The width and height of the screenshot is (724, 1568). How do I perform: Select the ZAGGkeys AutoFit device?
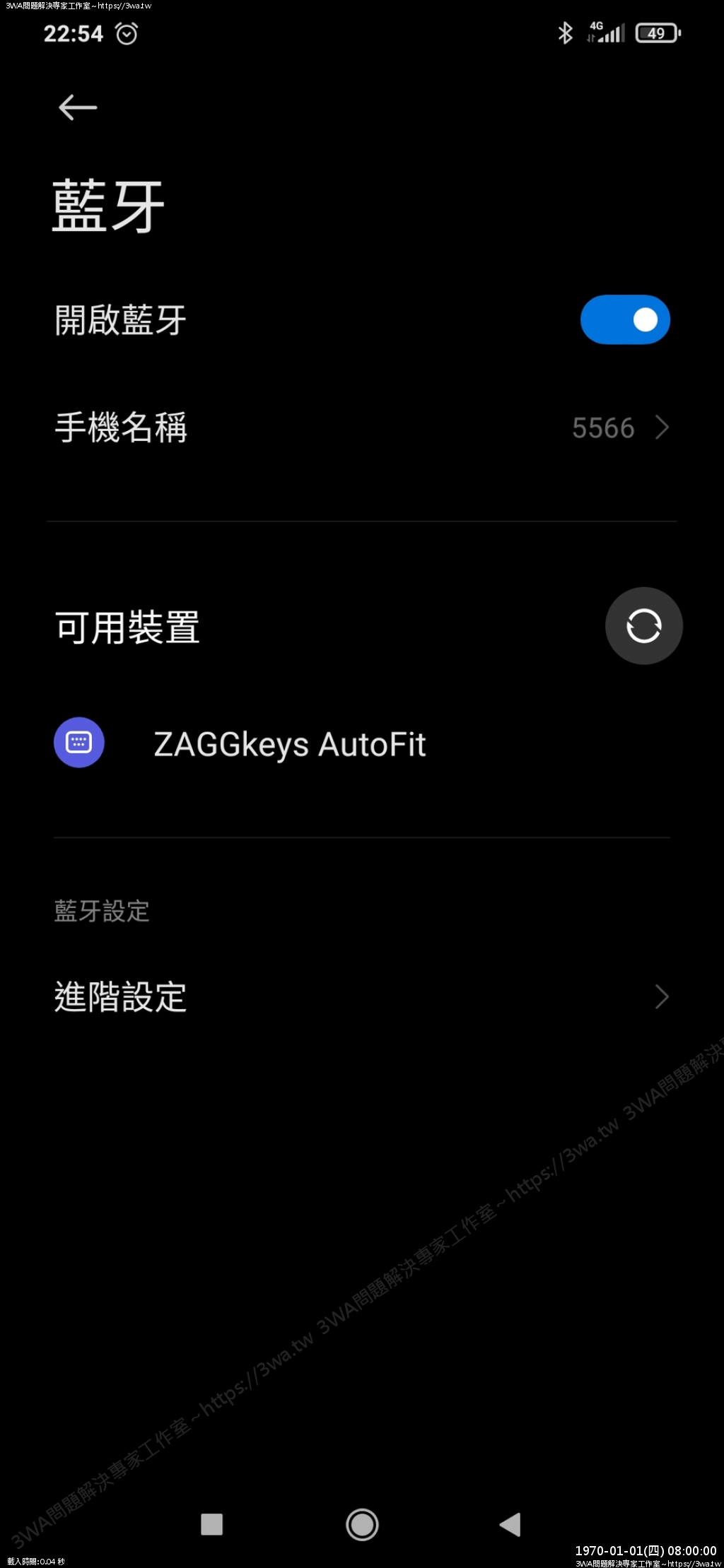click(x=290, y=744)
